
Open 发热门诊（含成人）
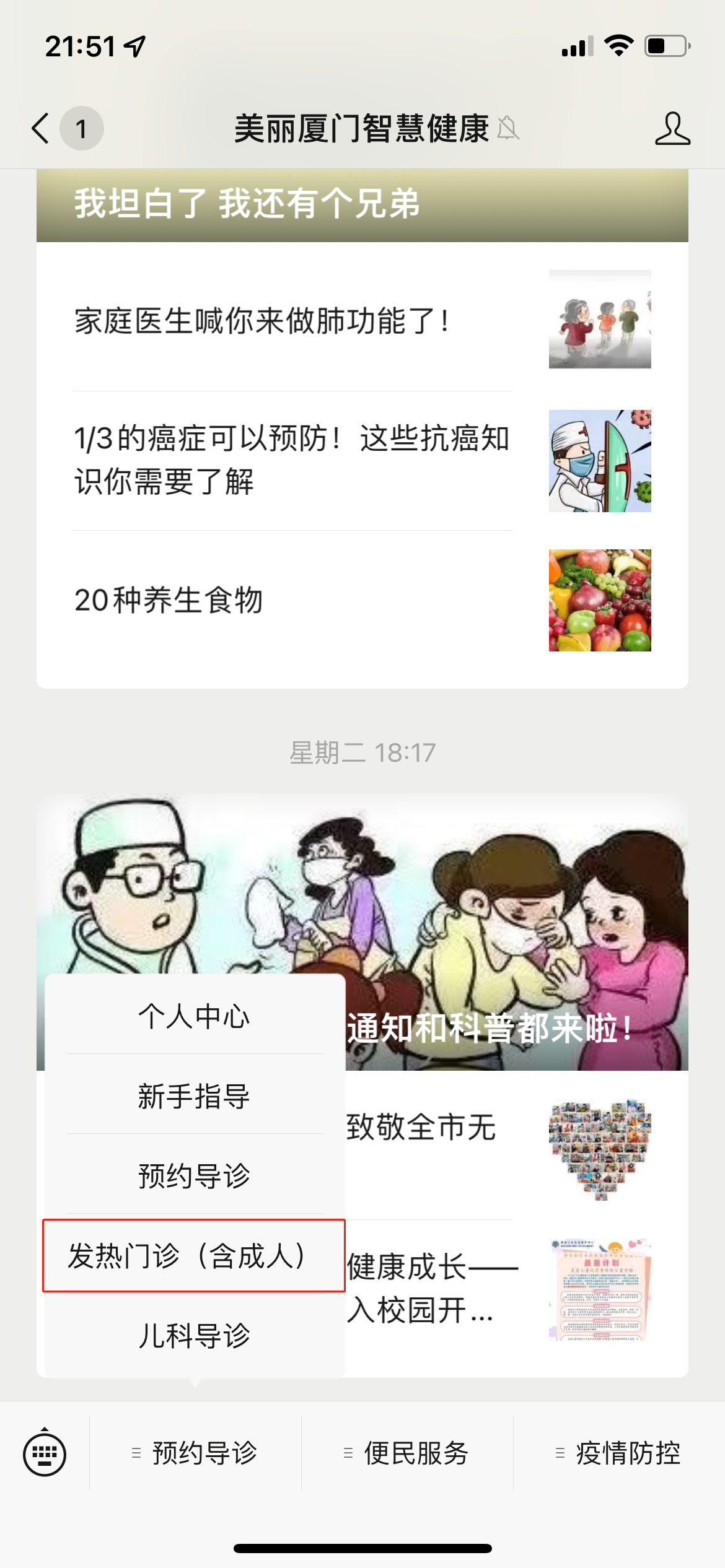point(194,1256)
